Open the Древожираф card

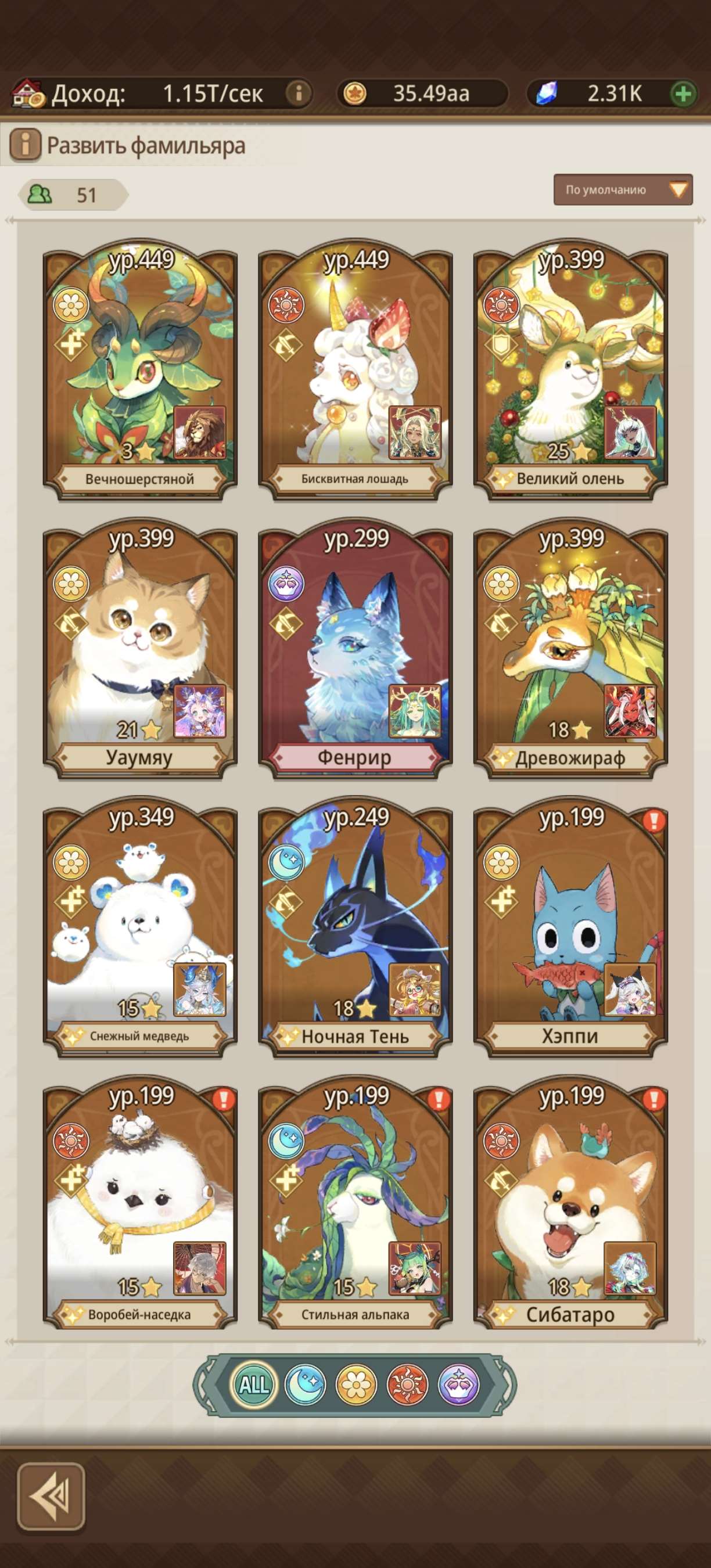[x=570, y=645]
